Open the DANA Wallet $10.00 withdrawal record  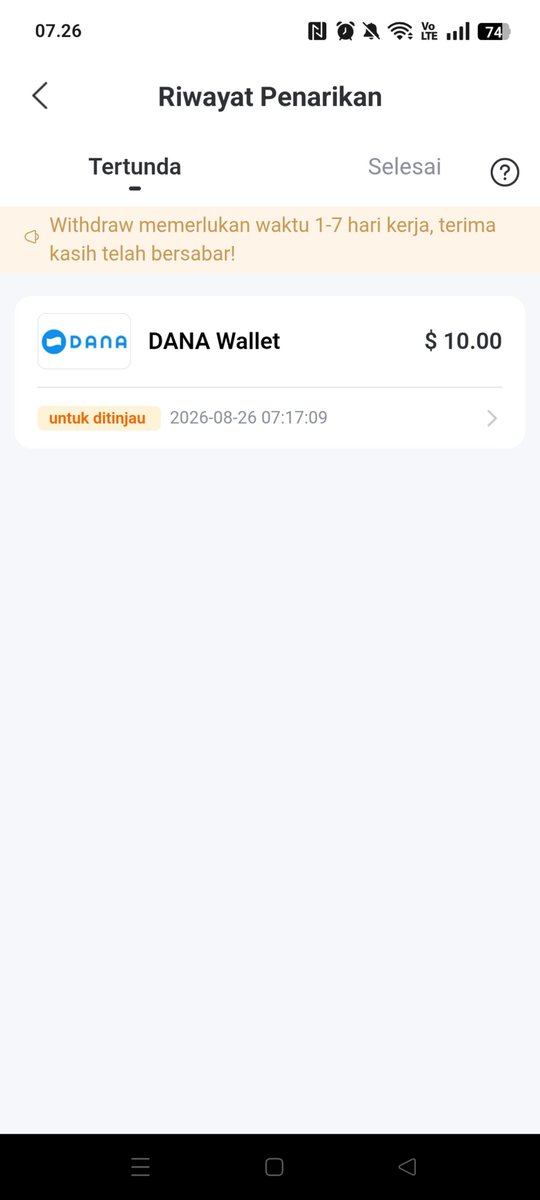(x=270, y=372)
